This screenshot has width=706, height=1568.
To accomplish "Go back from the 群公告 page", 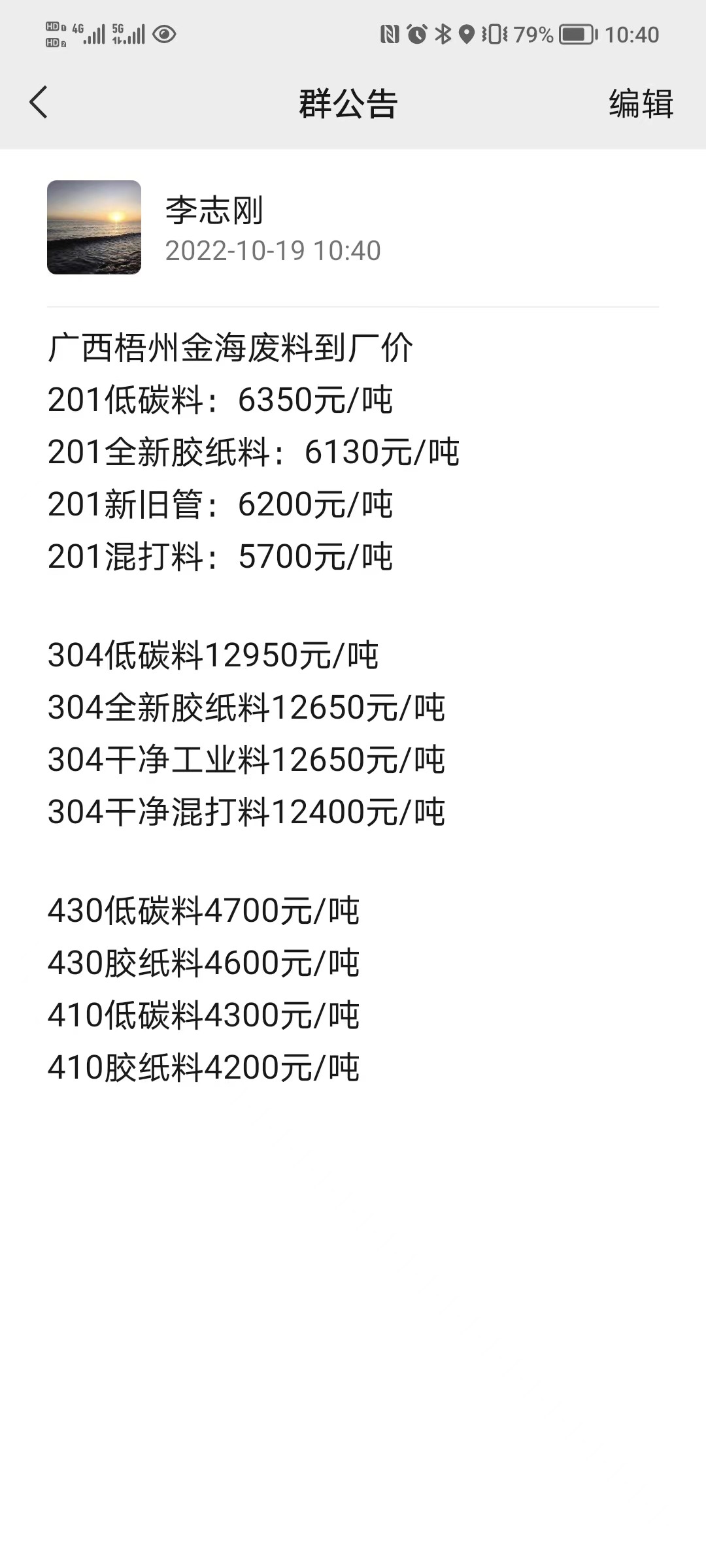I will (x=39, y=103).
